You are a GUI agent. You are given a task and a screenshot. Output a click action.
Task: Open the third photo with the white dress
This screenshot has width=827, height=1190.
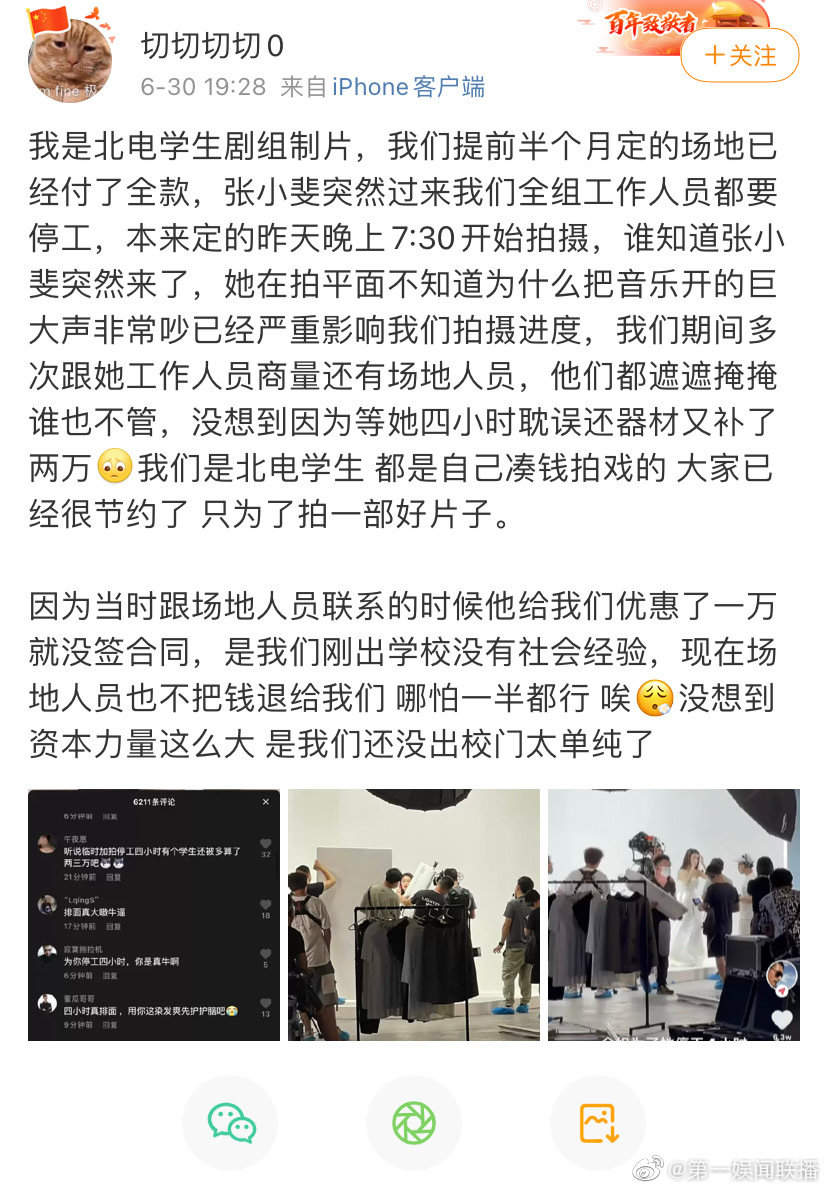tap(673, 914)
